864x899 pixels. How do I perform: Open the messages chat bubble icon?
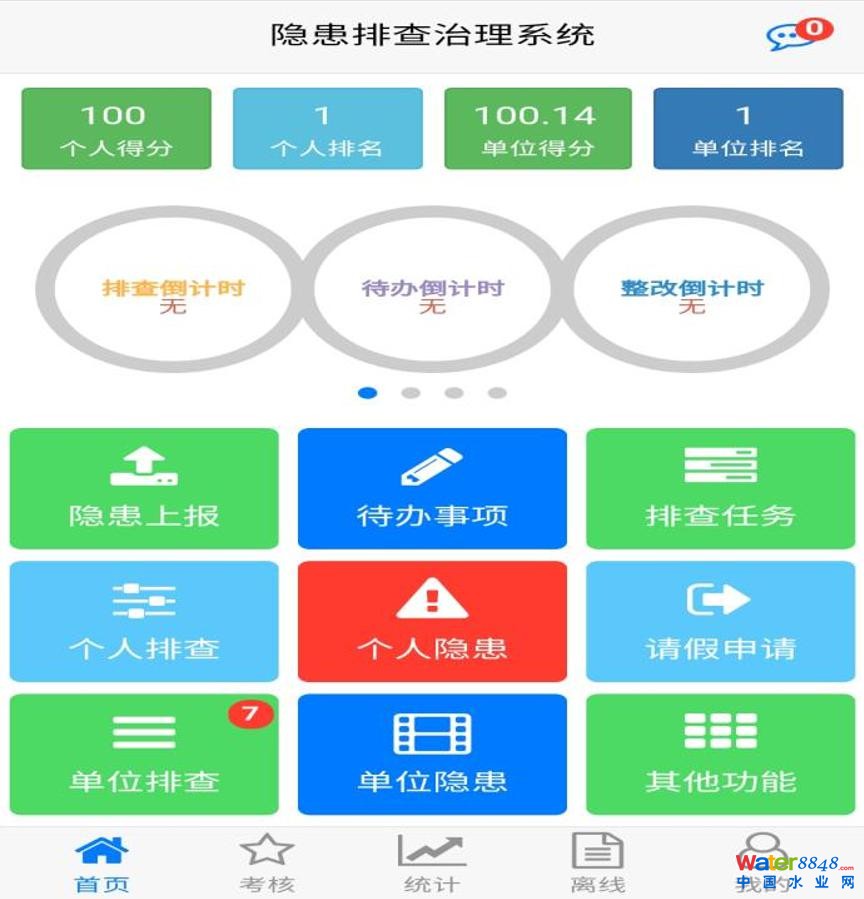[x=796, y=35]
